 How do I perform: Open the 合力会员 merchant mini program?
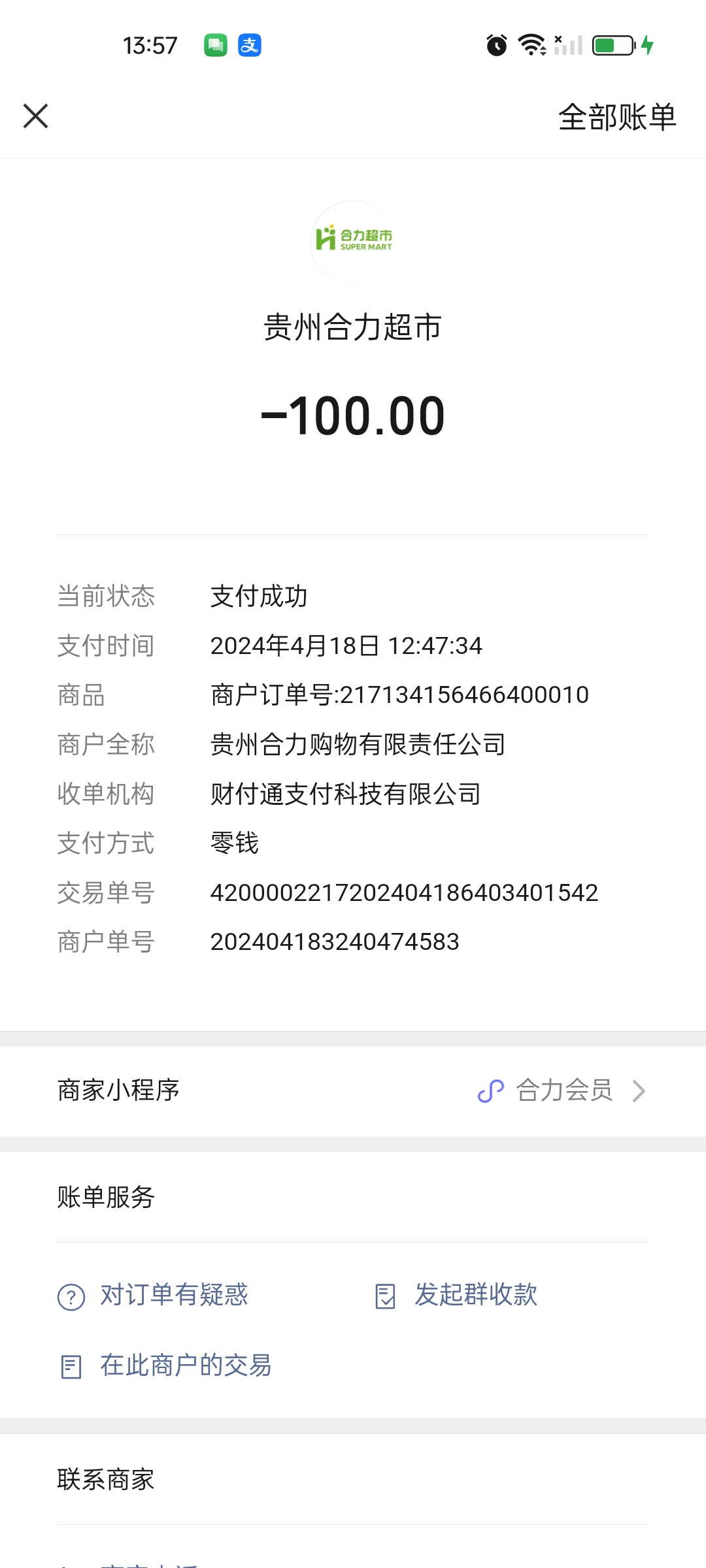tap(562, 1090)
